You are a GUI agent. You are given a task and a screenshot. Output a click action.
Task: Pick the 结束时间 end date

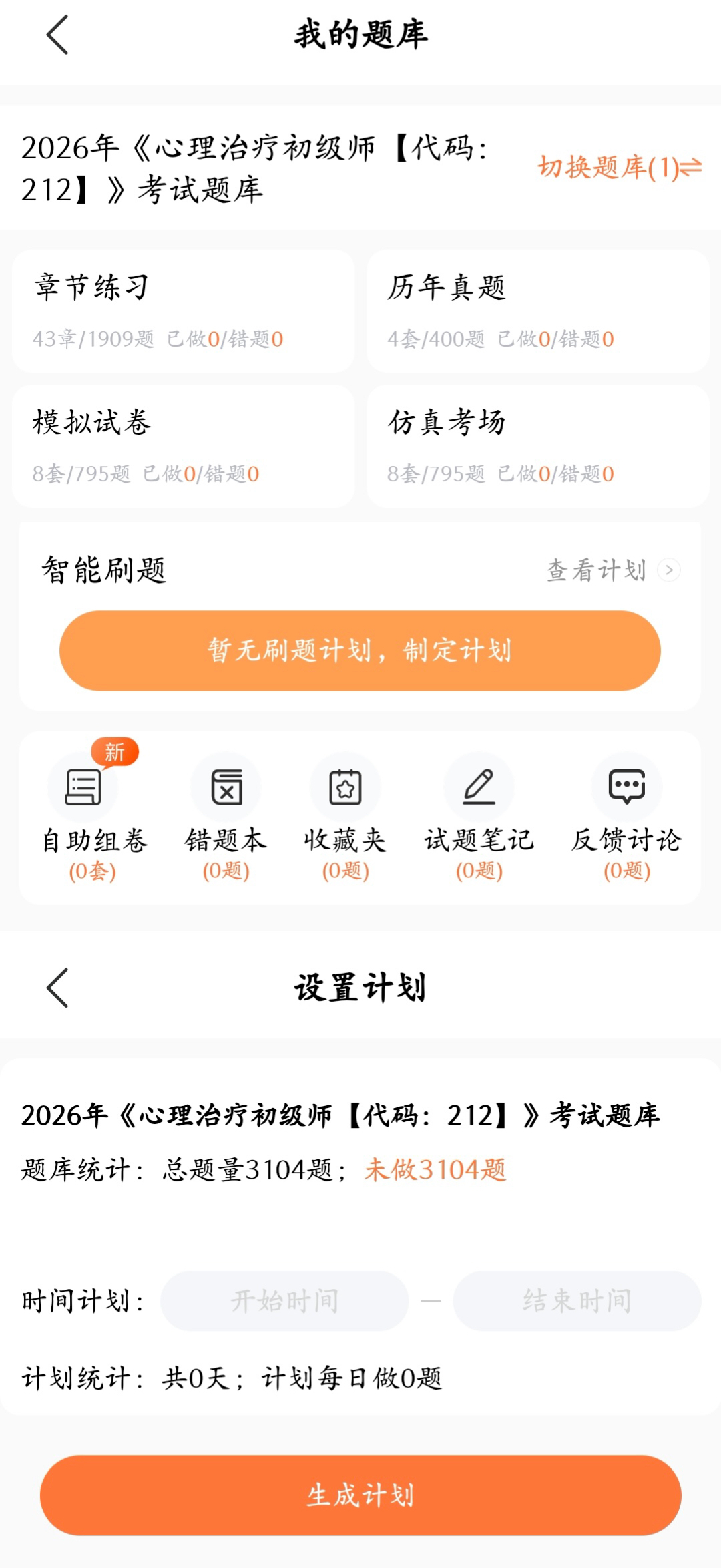pyautogui.click(x=577, y=1300)
